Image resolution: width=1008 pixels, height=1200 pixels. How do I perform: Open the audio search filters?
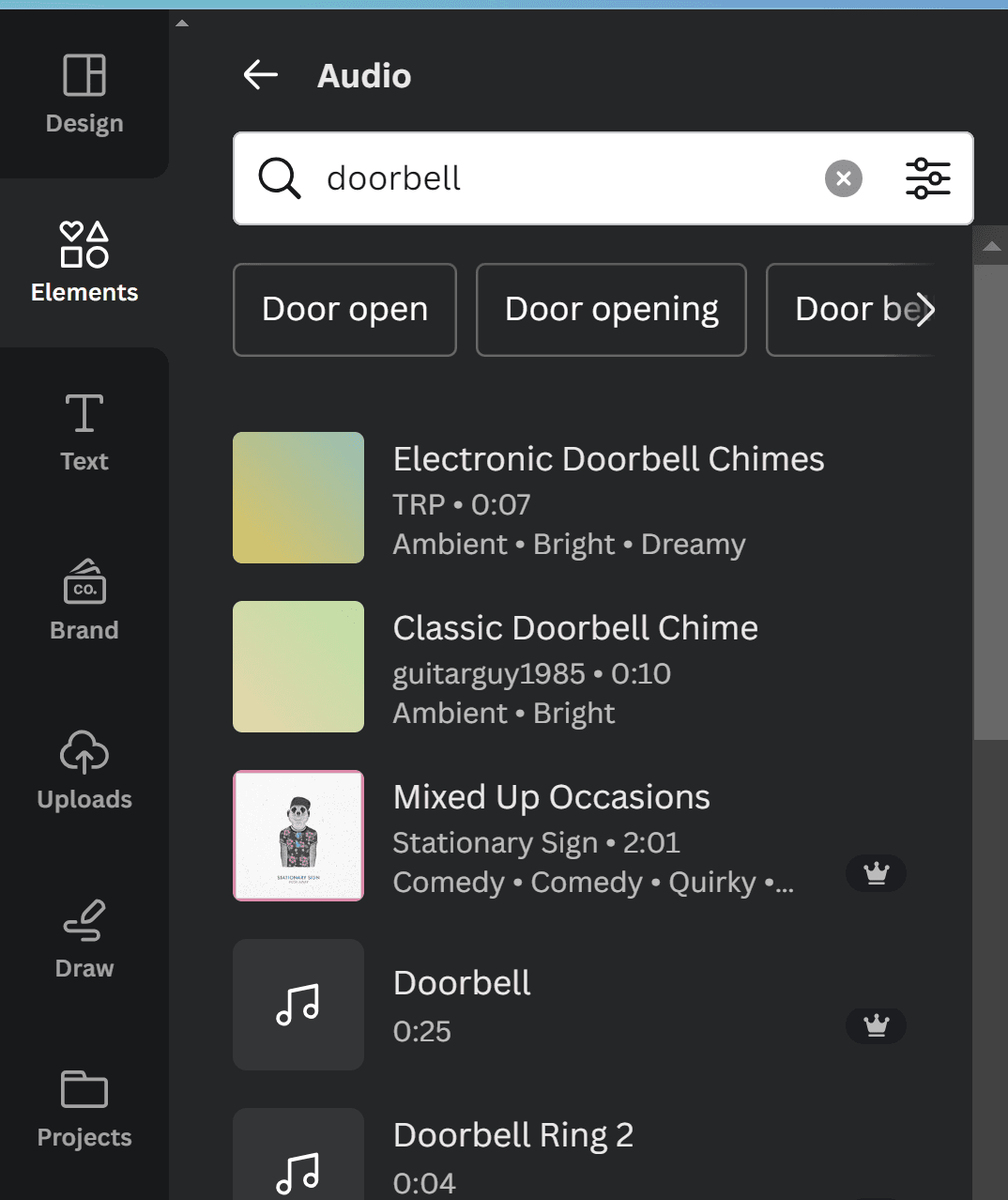pos(927,178)
